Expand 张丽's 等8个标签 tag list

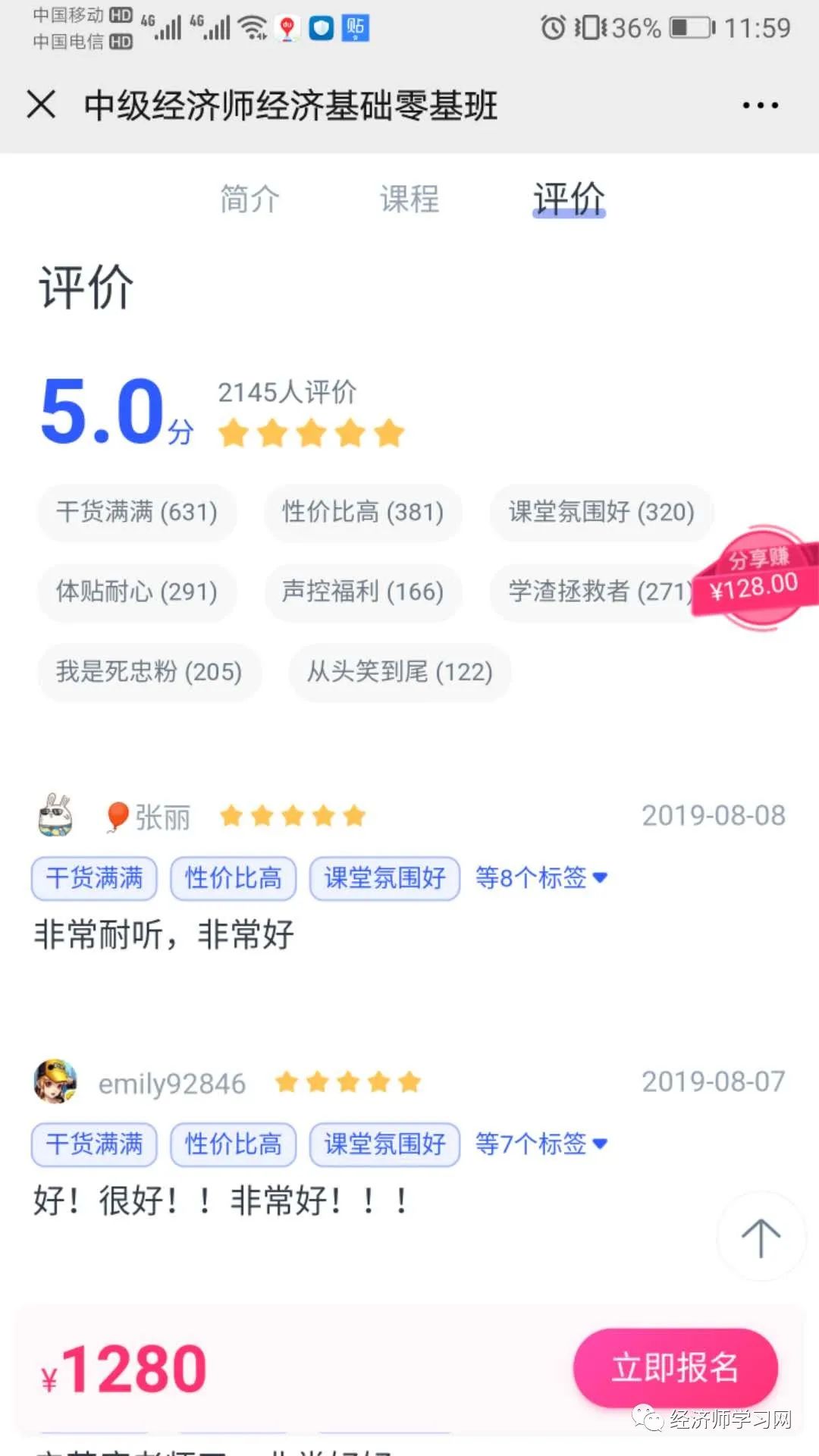coord(540,877)
